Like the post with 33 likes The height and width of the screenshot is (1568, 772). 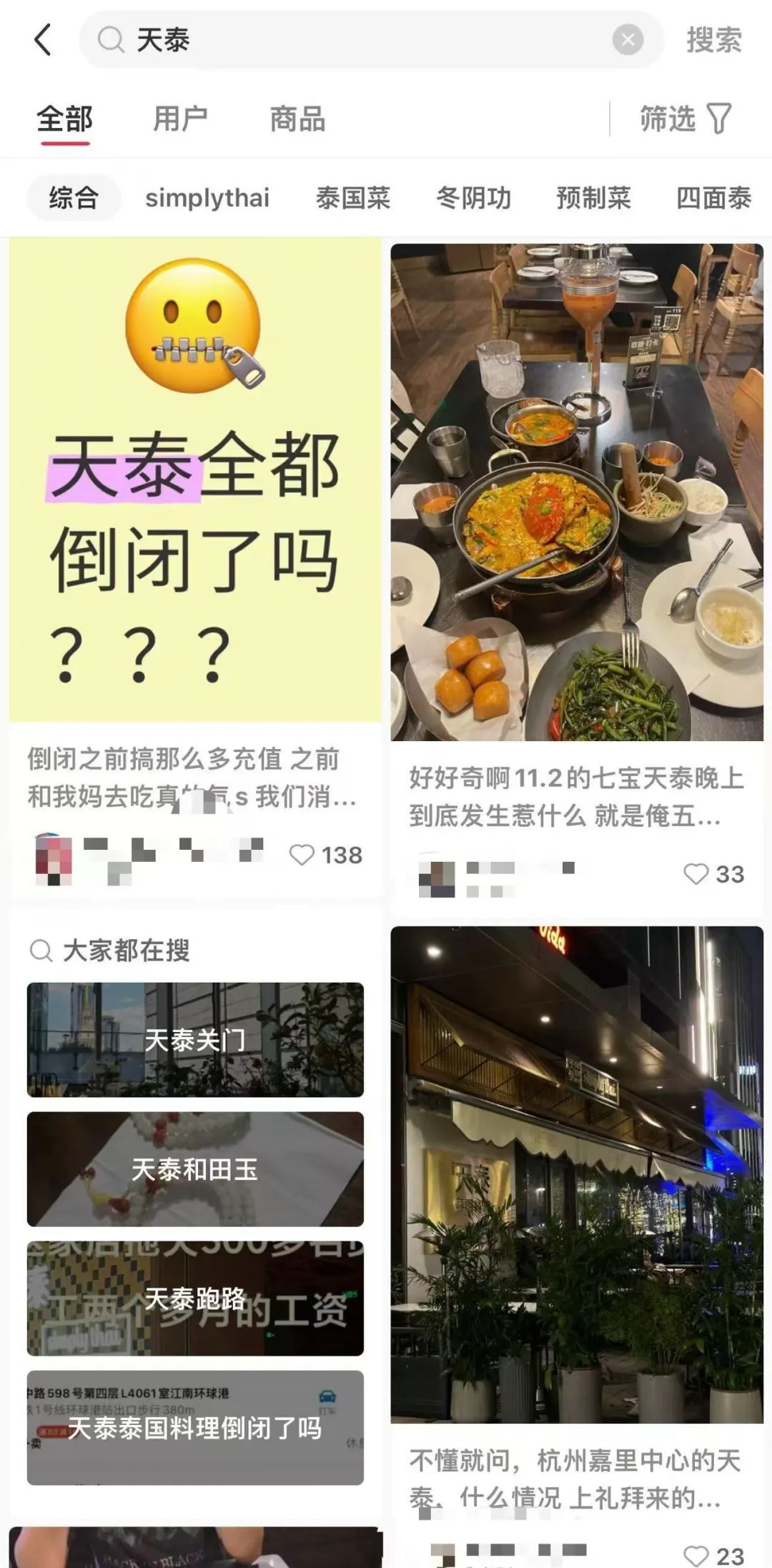click(696, 873)
